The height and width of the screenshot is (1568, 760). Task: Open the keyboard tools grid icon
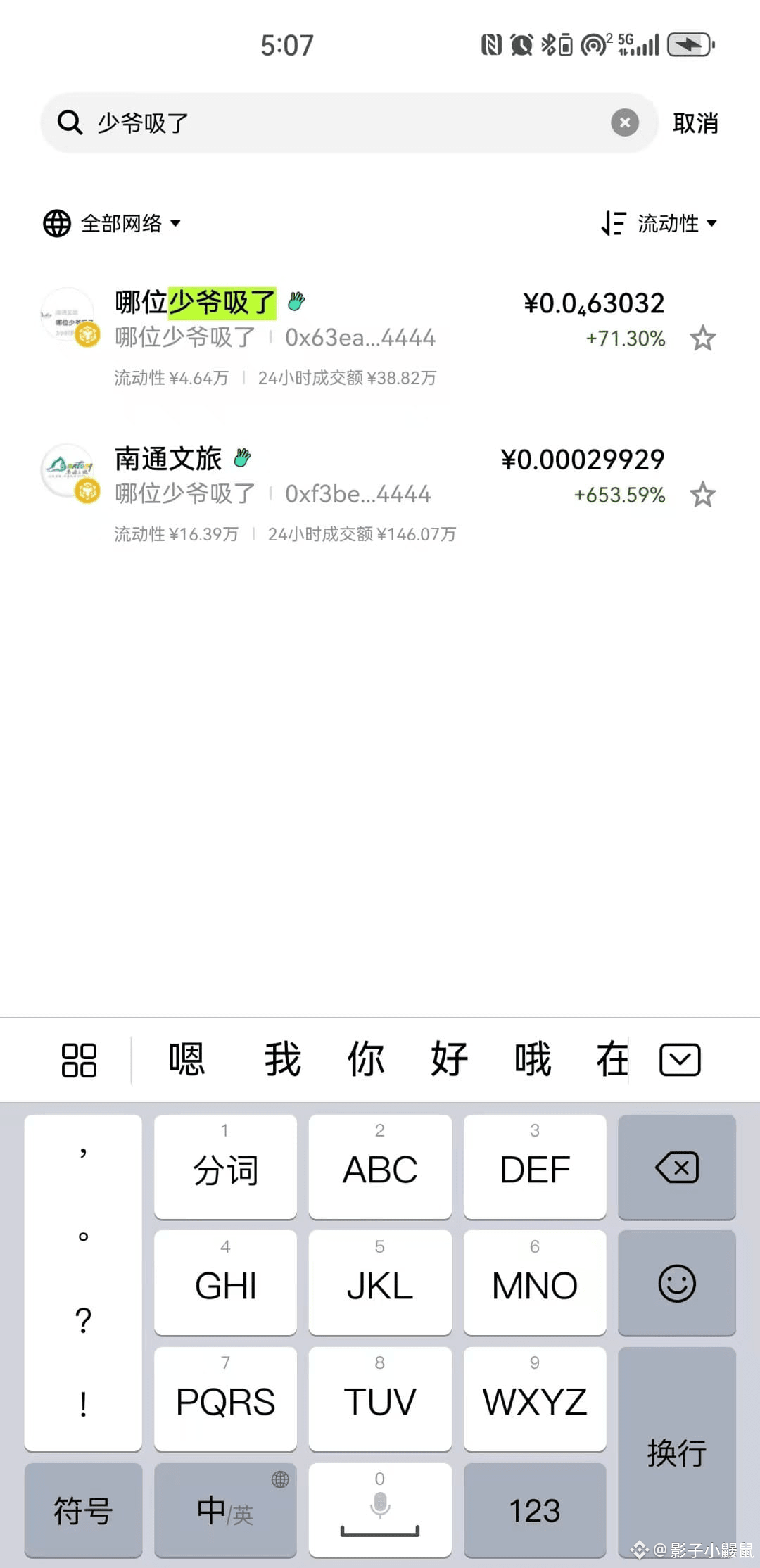(x=79, y=1060)
